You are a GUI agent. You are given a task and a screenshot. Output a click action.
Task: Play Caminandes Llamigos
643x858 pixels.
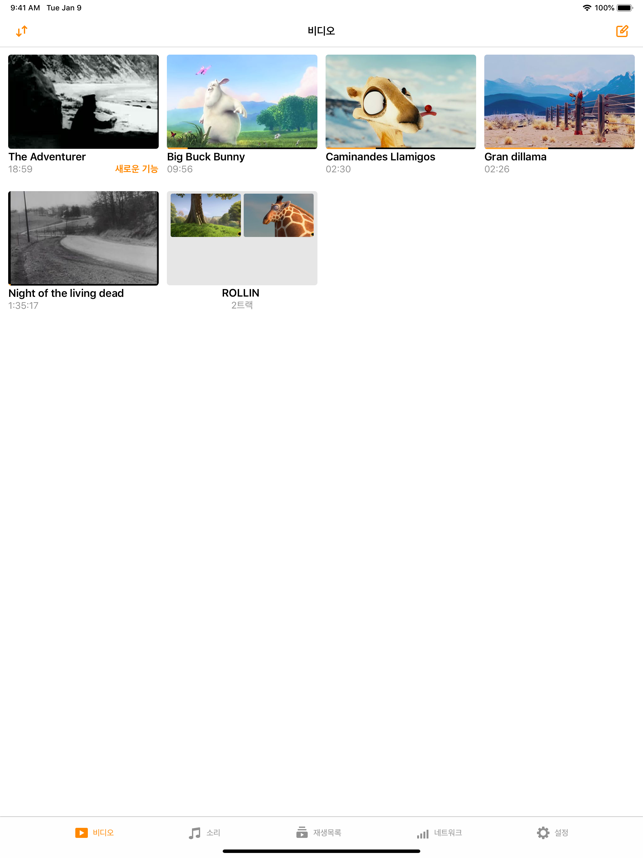(x=400, y=102)
